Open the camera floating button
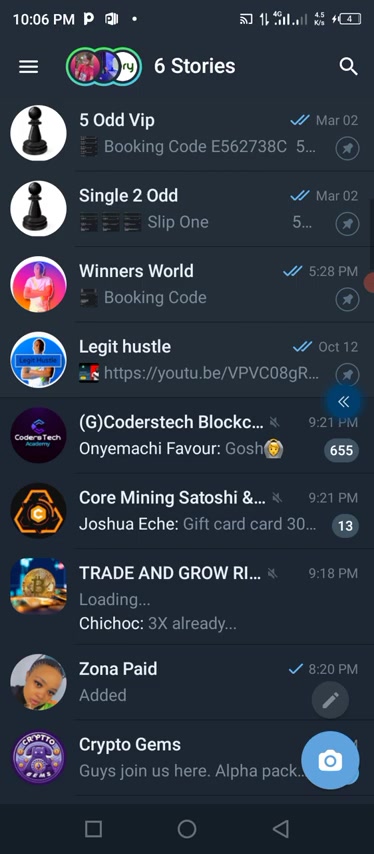Screen dimensions: 374x854 click(330, 760)
